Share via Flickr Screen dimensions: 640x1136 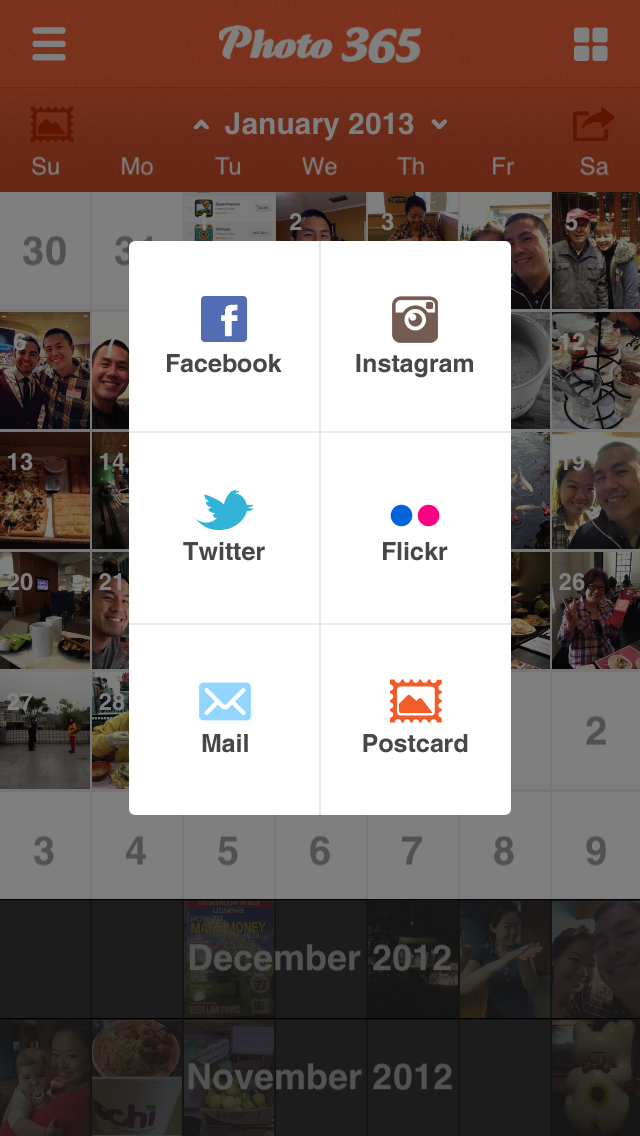click(x=414, y=527)
